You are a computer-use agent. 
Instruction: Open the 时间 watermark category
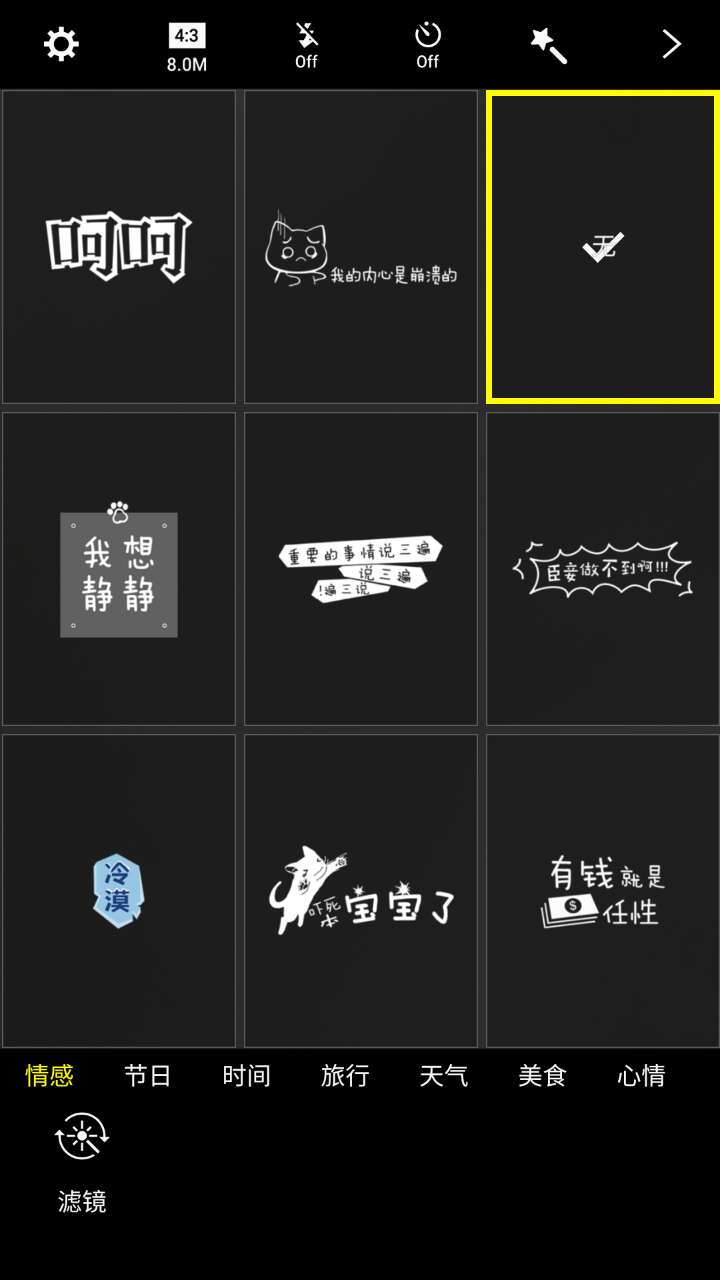(246, 1075)
